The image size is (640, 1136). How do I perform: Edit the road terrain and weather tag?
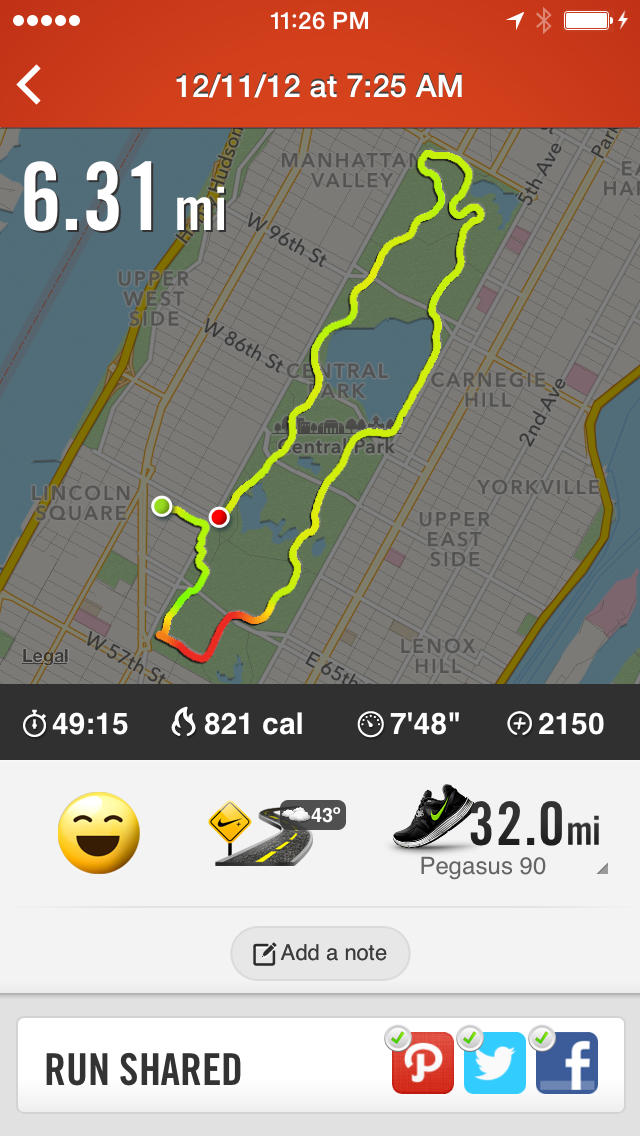276,832
